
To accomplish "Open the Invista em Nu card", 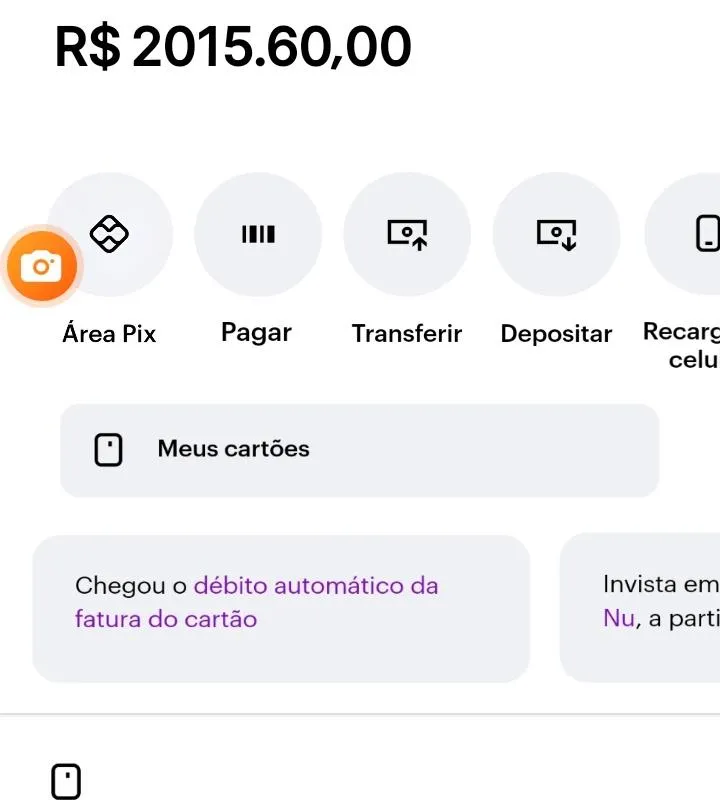I will [x=645, y=607].
